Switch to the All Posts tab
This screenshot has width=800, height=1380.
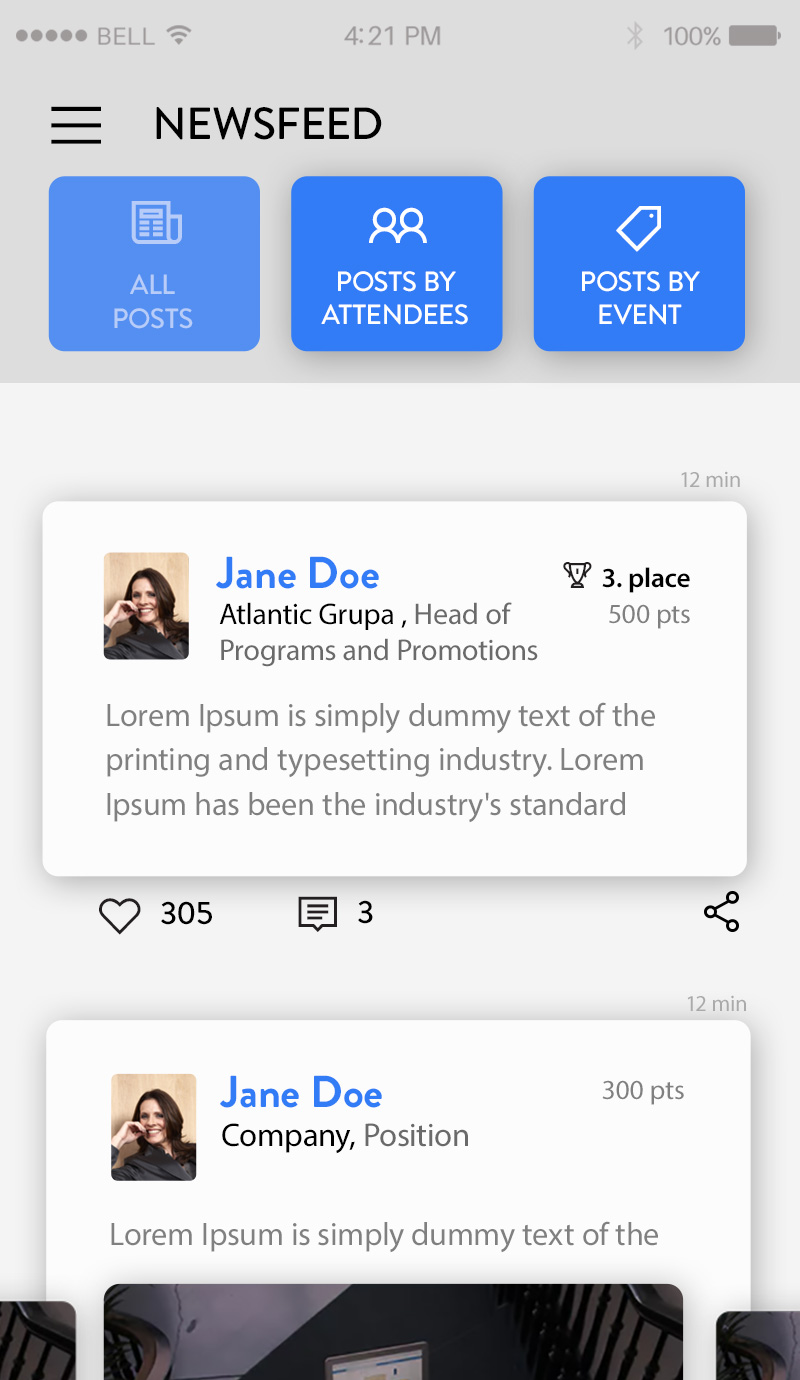pyautogui.click(x=154, y=264)
